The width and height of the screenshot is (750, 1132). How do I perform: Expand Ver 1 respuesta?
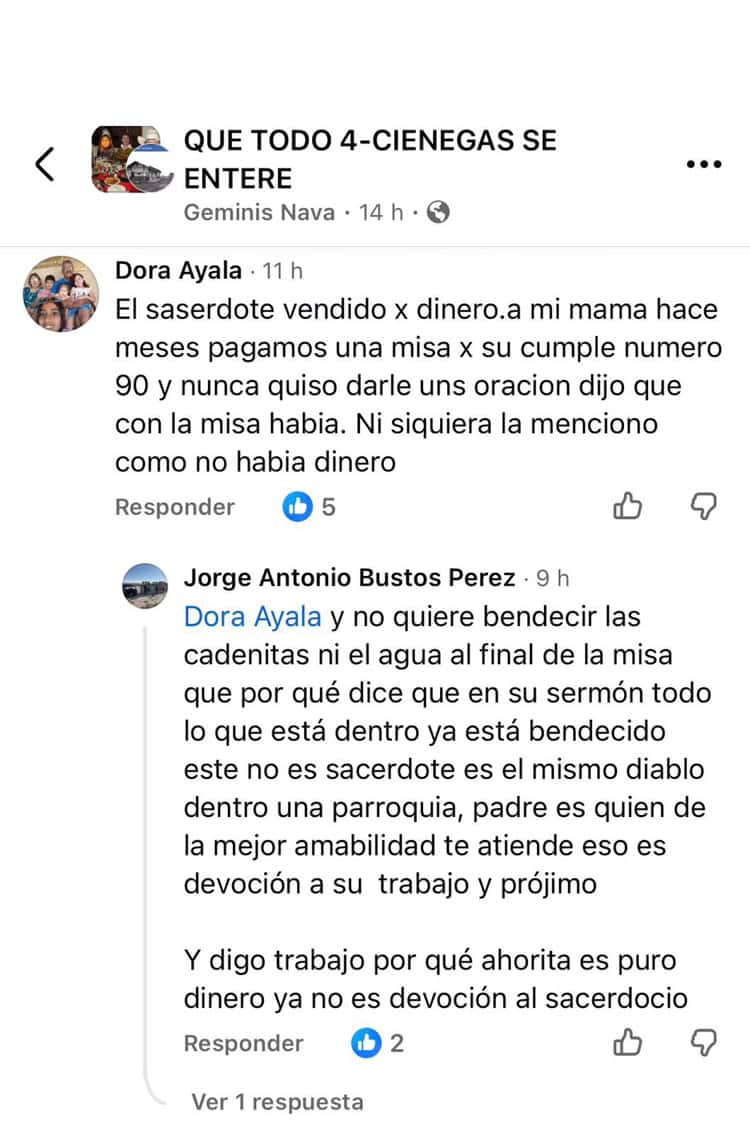point(277,1102)
